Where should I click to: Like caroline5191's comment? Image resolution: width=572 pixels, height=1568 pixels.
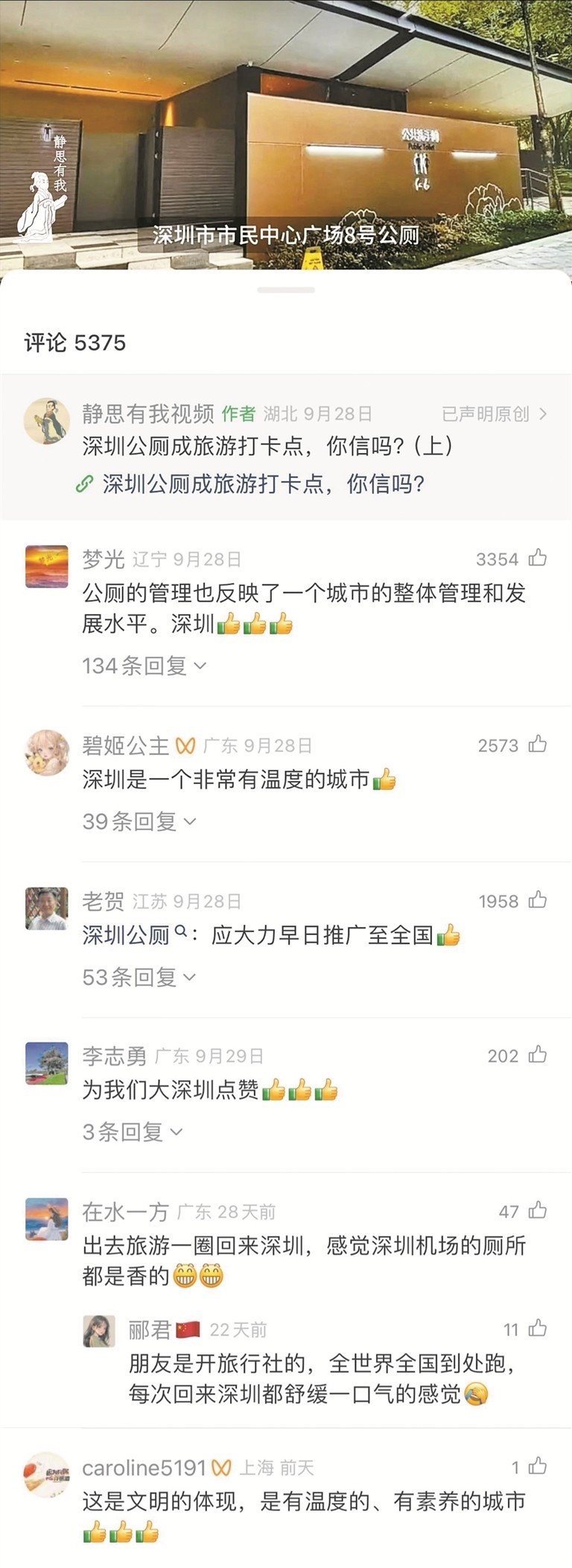538,1467
